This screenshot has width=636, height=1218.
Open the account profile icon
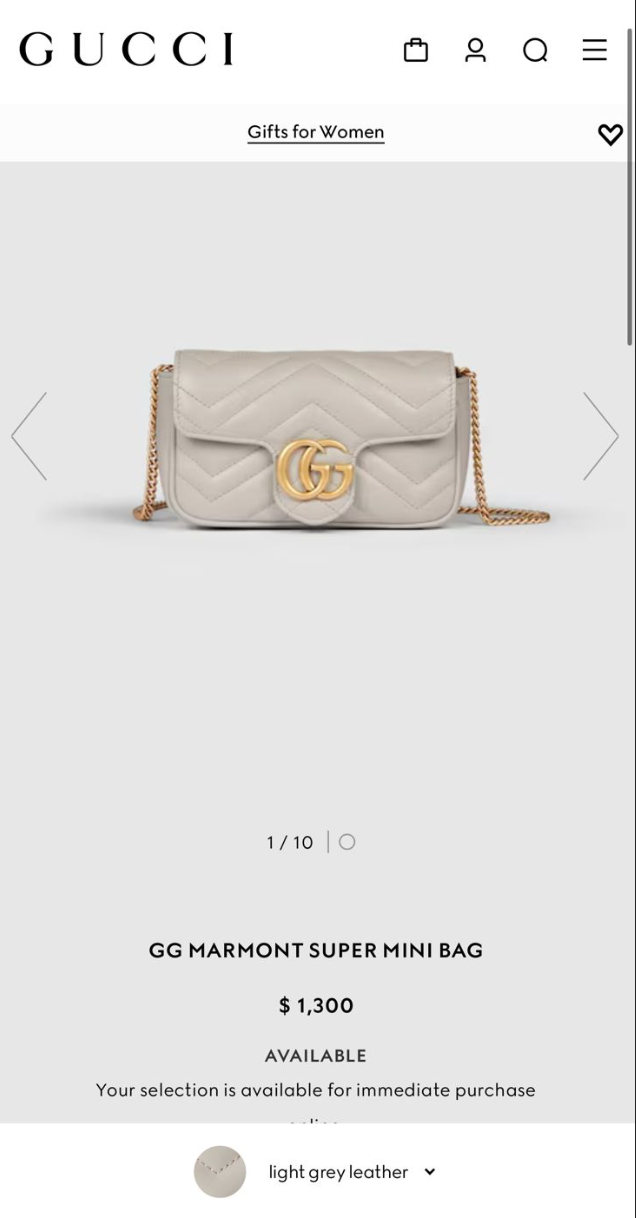coord(476,50)
